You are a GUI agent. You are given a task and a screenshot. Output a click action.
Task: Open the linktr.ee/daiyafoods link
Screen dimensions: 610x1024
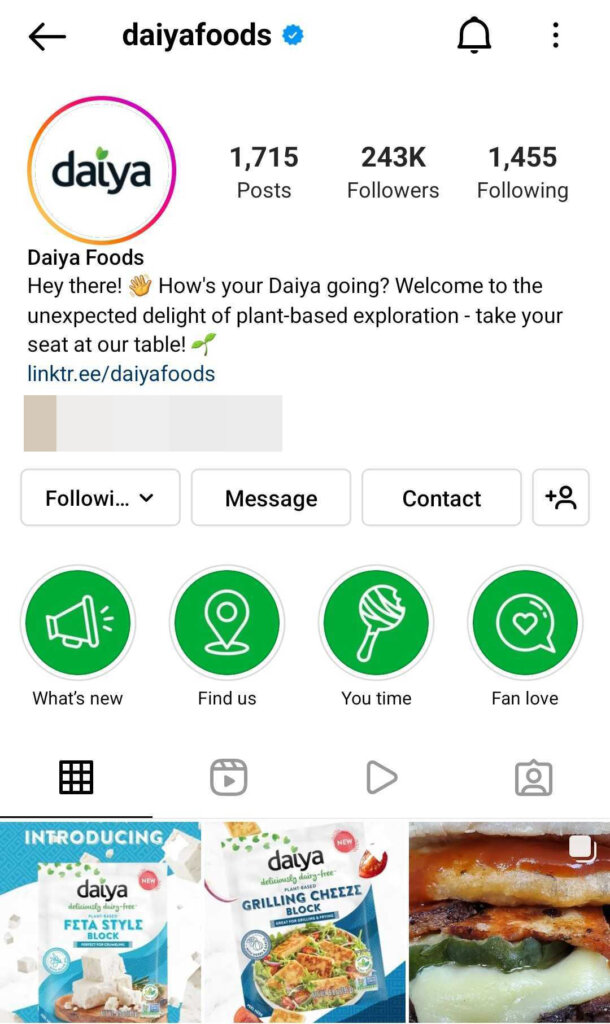(121, 374)
